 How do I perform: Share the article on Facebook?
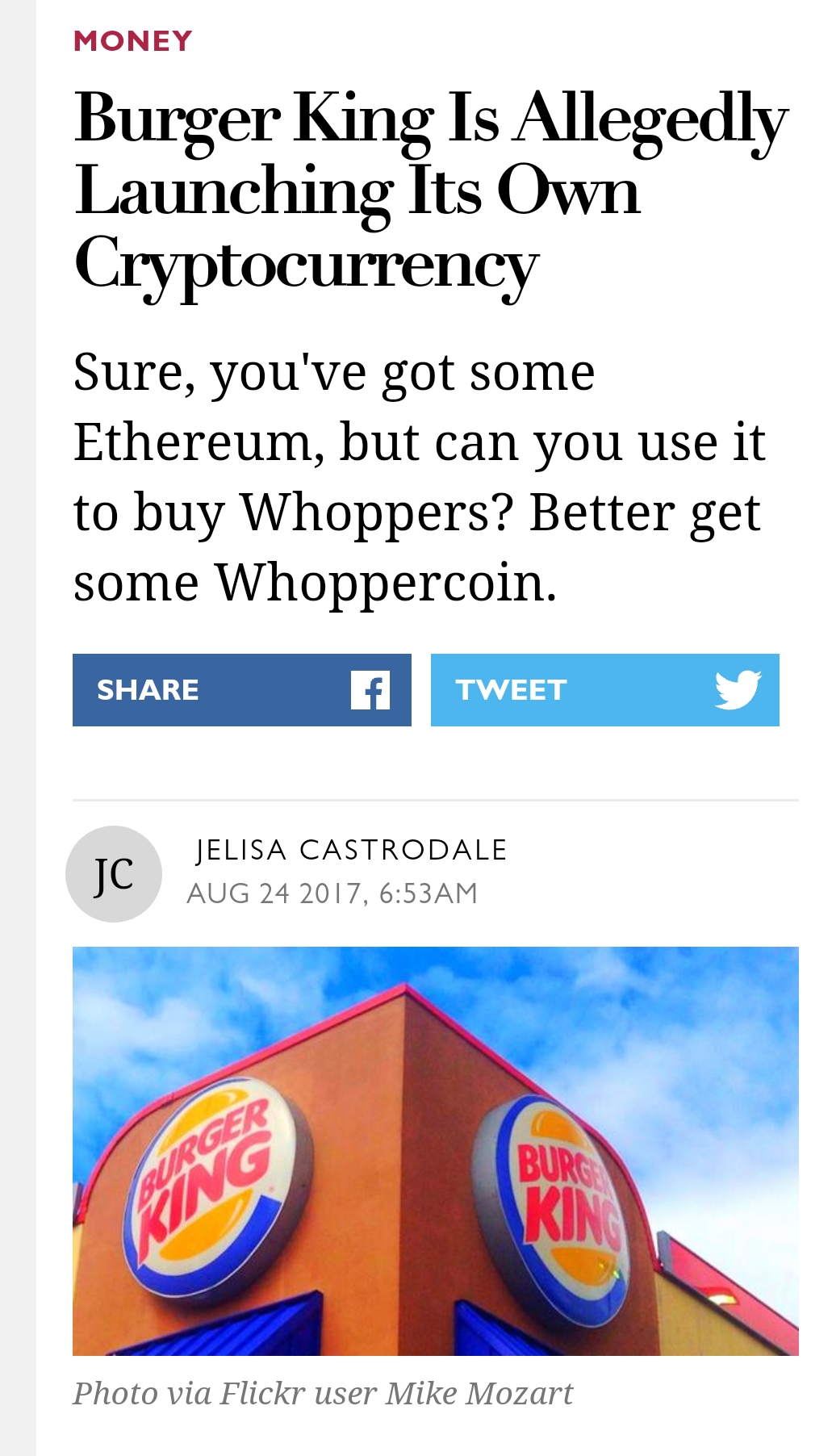click(x=241, y=690)
